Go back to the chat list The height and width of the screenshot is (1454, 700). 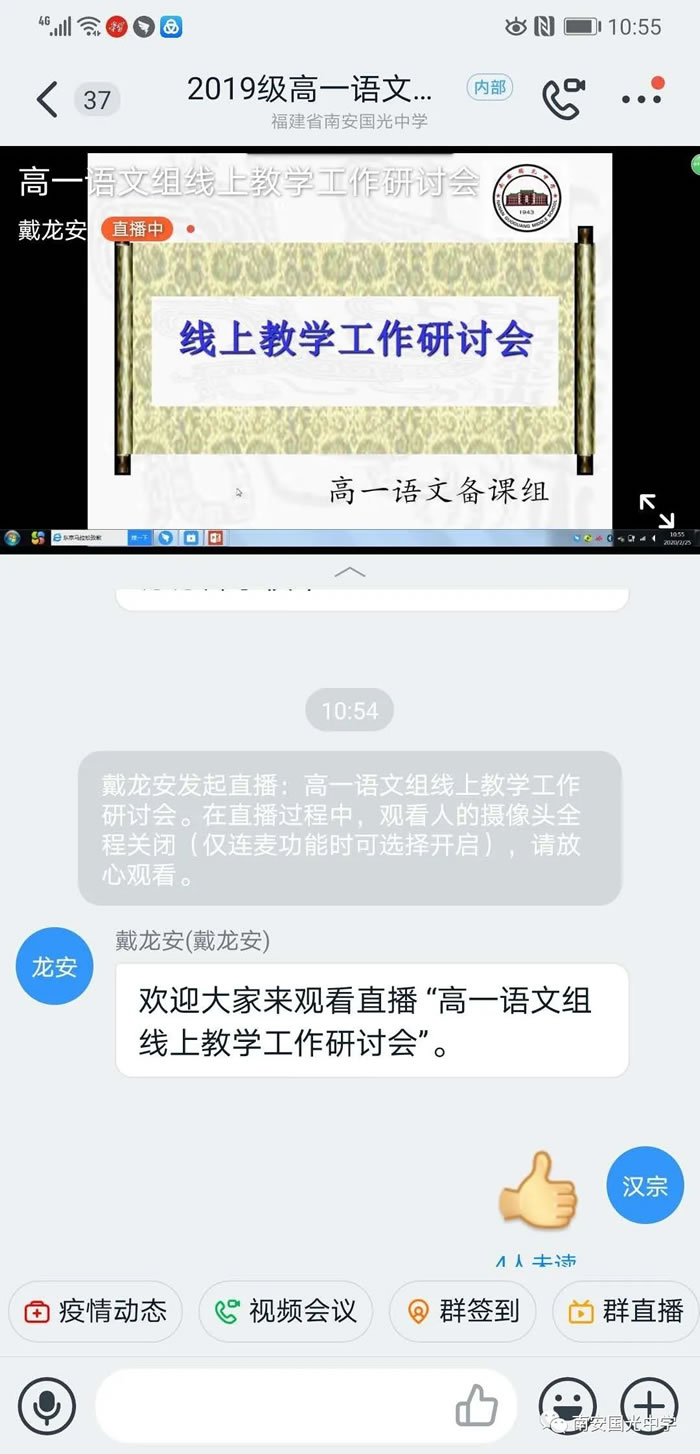coord(47,99)
